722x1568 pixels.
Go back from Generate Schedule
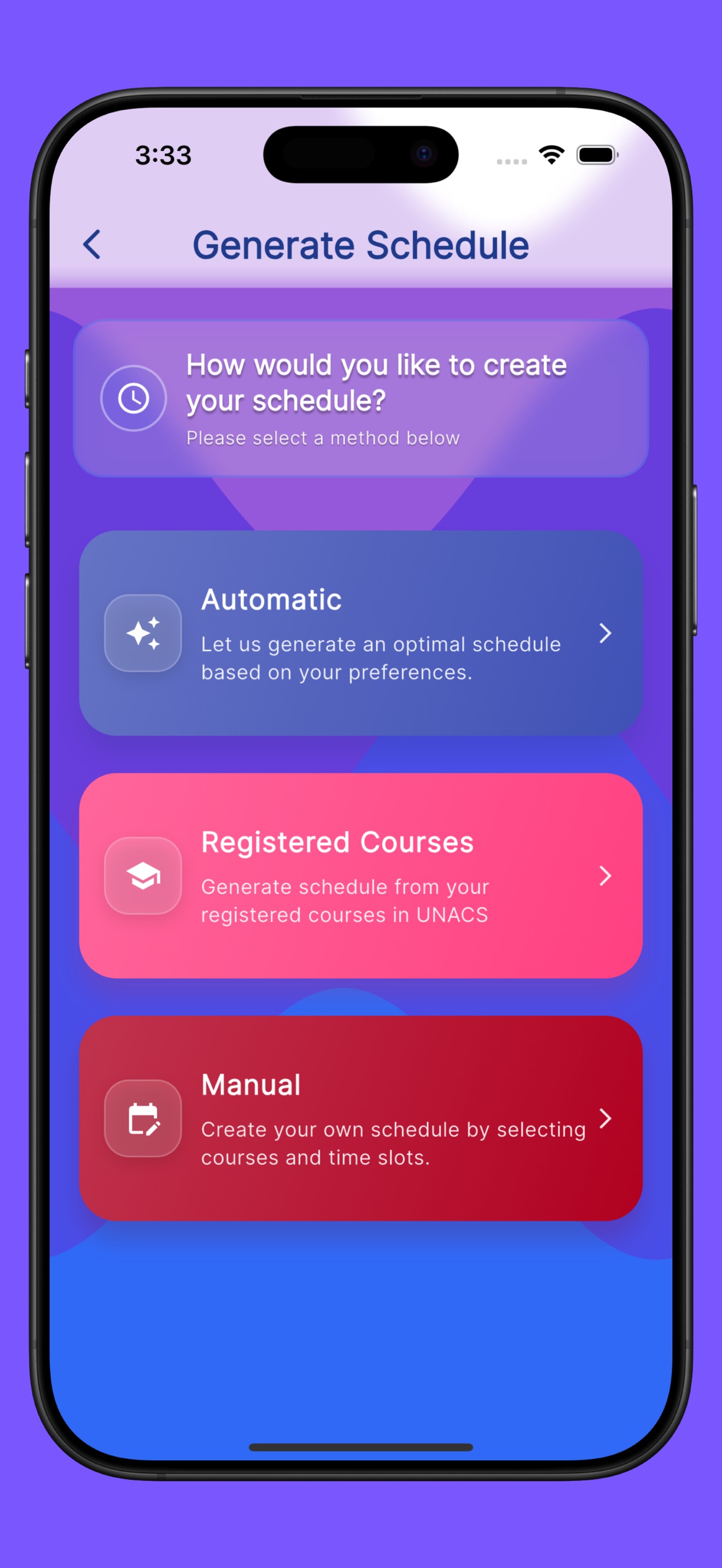(x=92, y=245)
